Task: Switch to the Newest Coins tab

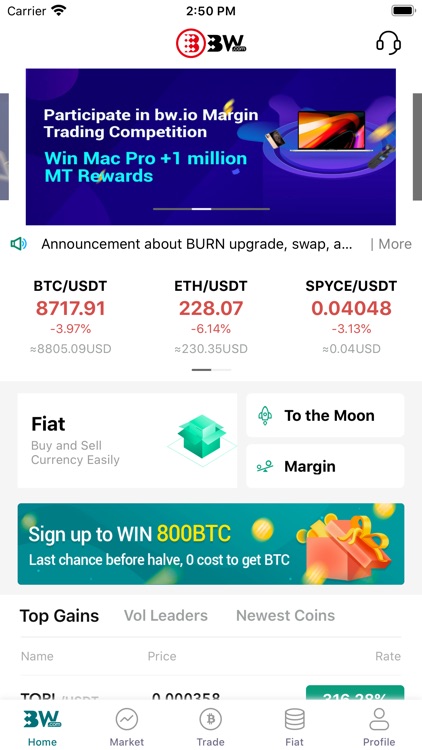Action: point(285,615)
